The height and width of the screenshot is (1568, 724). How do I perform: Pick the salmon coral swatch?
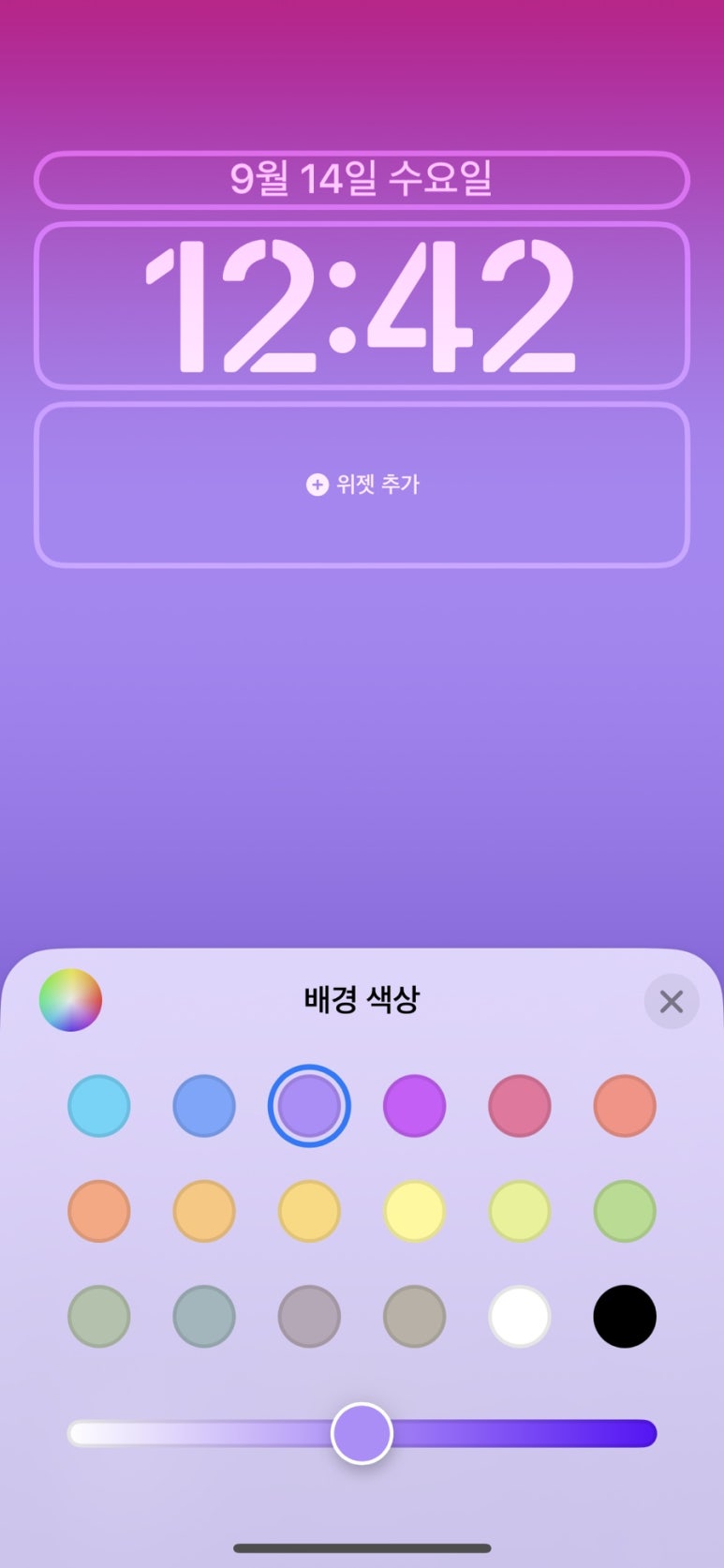pyautogui.click(x=625, y=1106)
